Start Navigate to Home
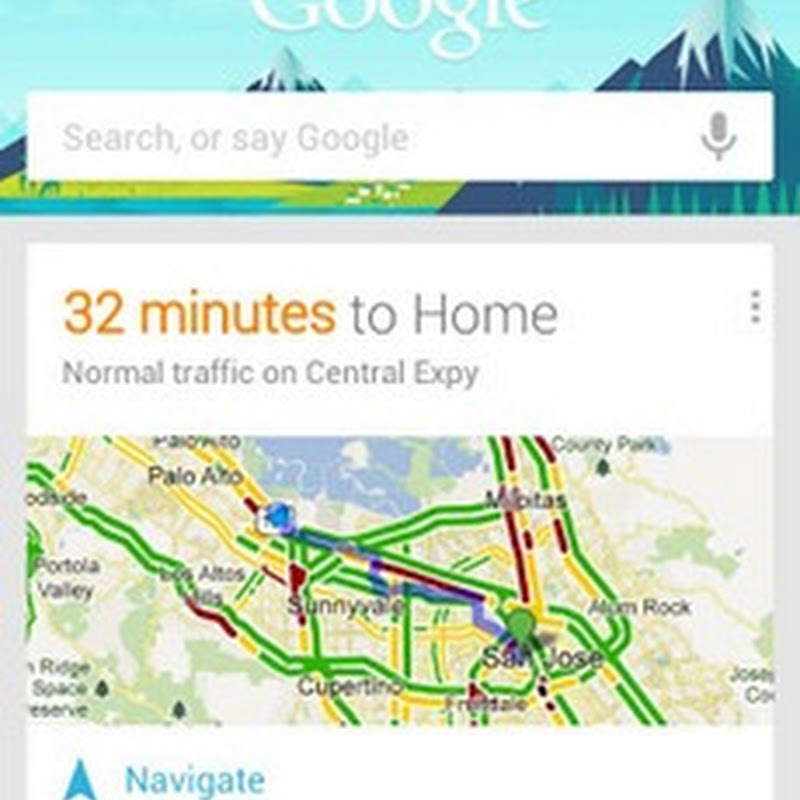800x800 pixels. (x=193, y=780)
